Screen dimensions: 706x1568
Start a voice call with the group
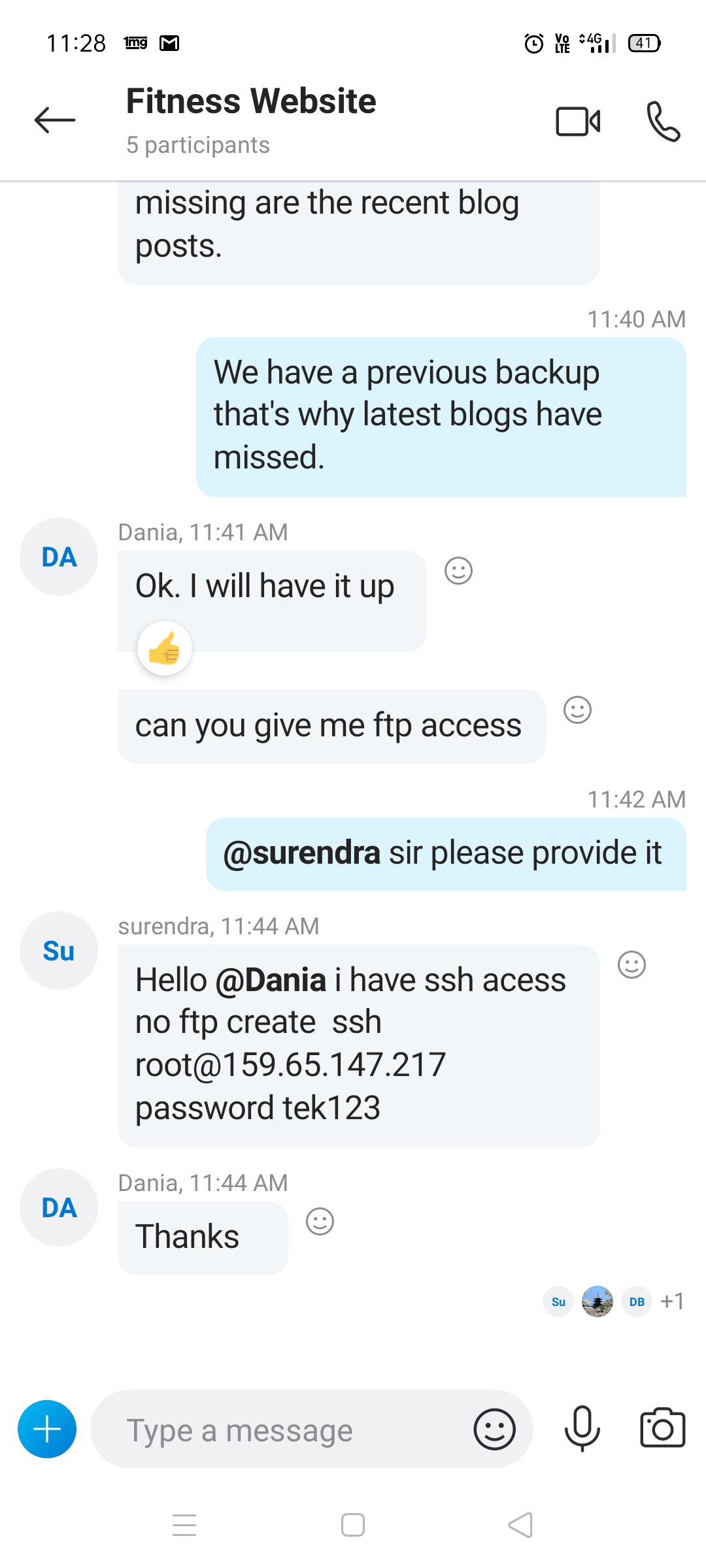(663, 122)
